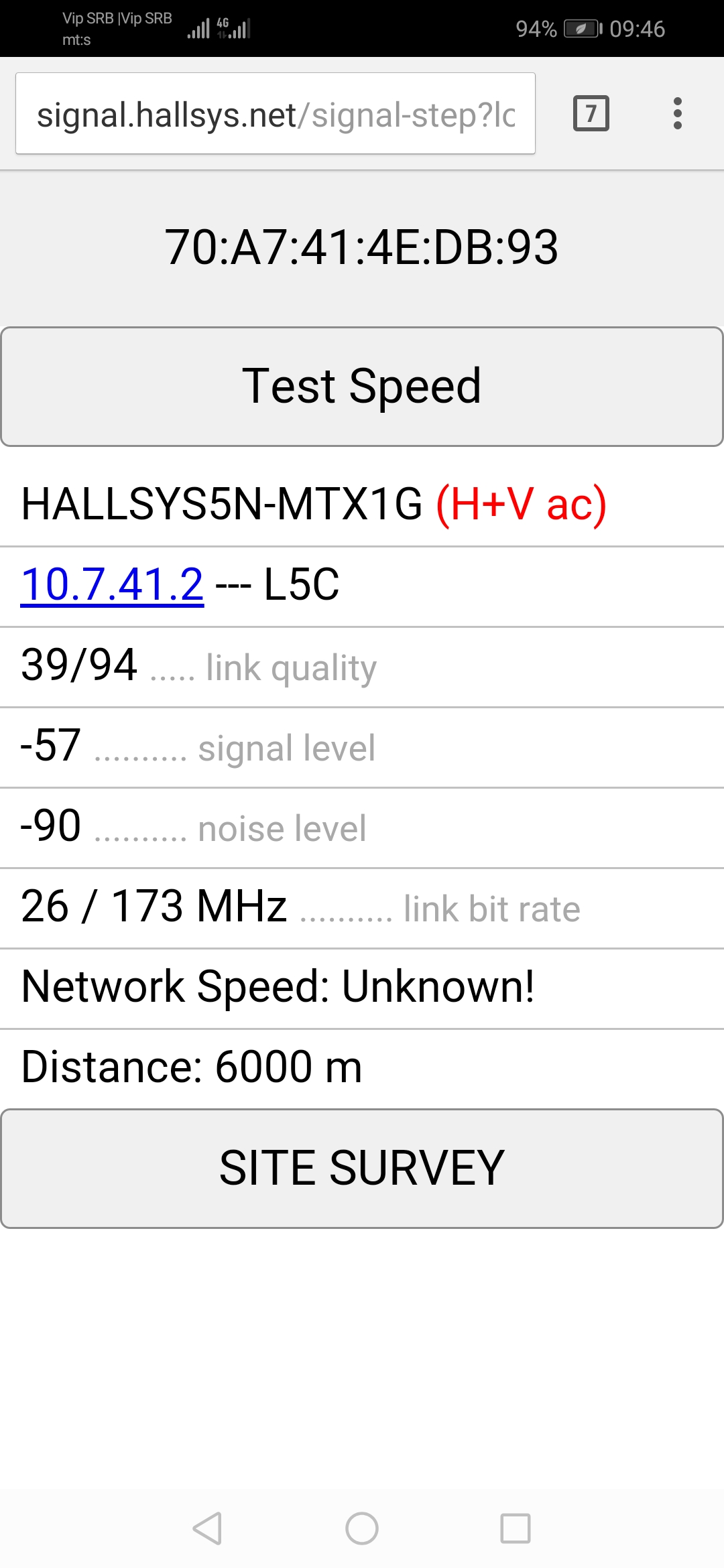Show recent apps
The height and width of the screenshot is (1568, 724).
pos(516,1528)
